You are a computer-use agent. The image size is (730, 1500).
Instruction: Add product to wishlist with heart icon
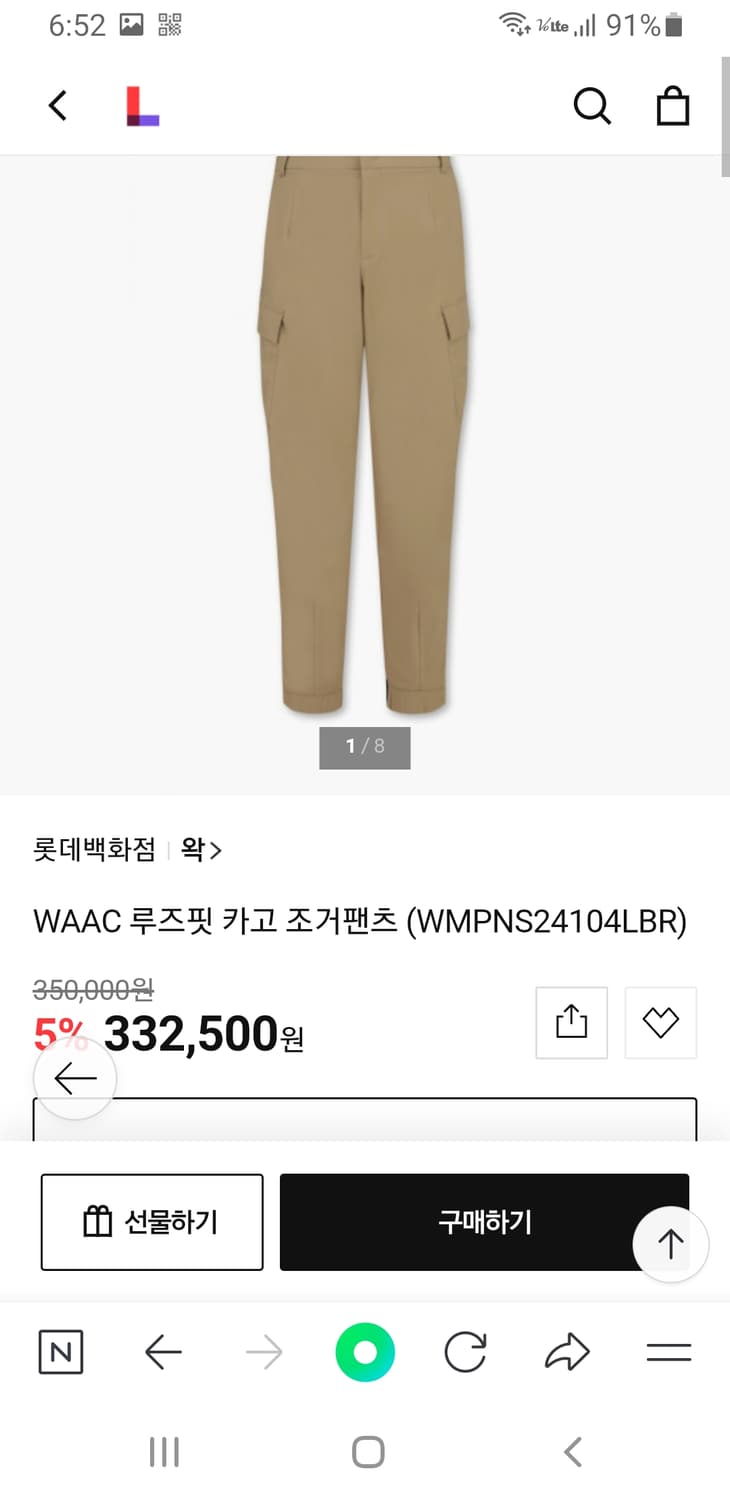point(660,1022)
